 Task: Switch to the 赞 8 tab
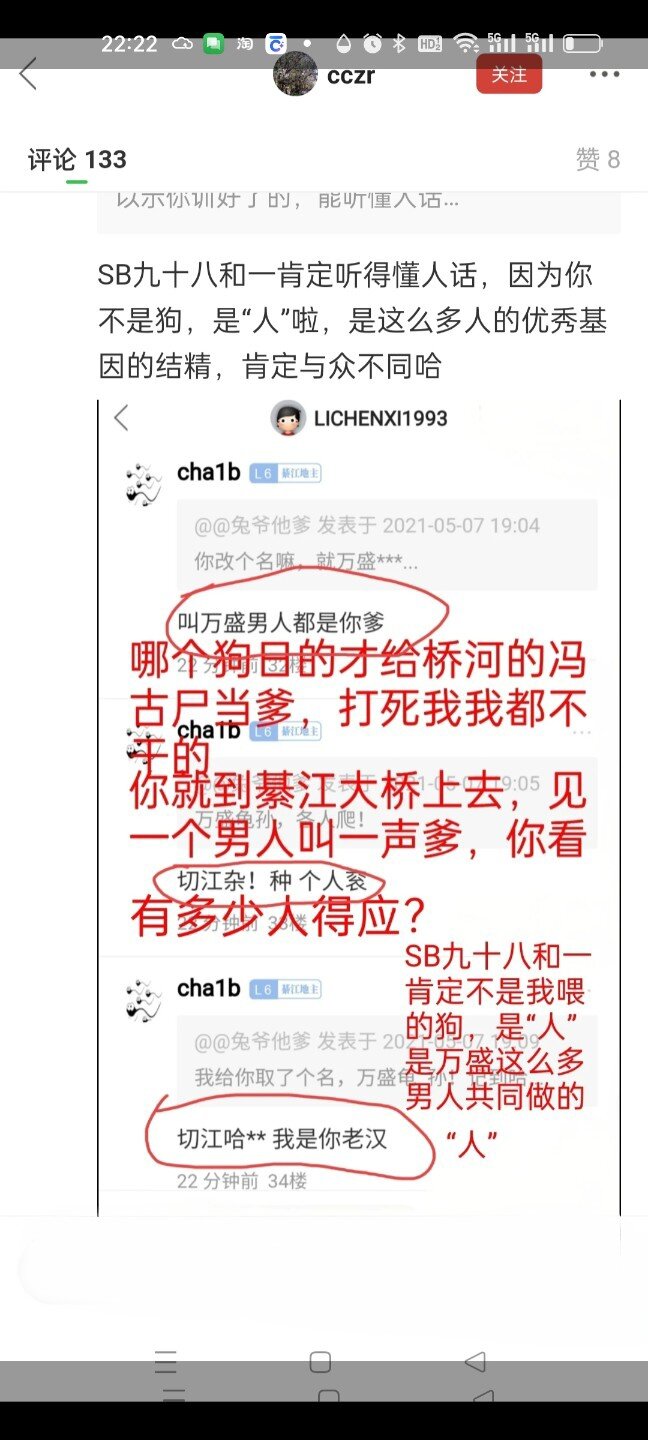(x=598, y=160)
